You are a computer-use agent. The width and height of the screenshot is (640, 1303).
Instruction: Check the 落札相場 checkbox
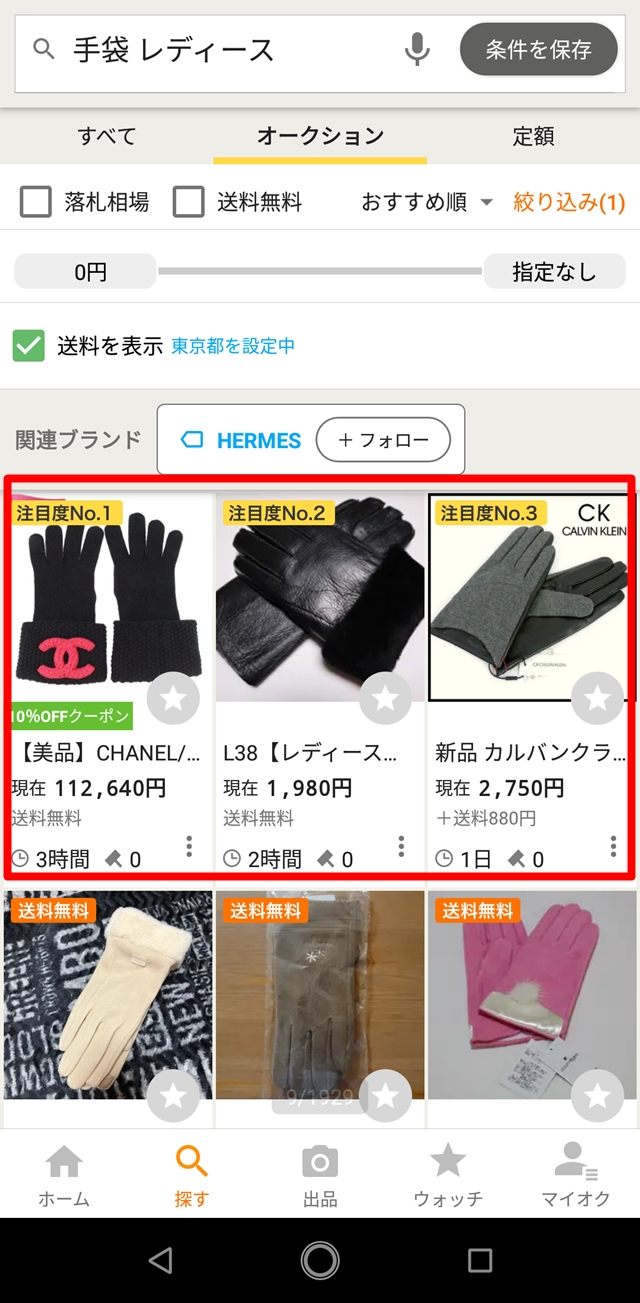(36, 202)
